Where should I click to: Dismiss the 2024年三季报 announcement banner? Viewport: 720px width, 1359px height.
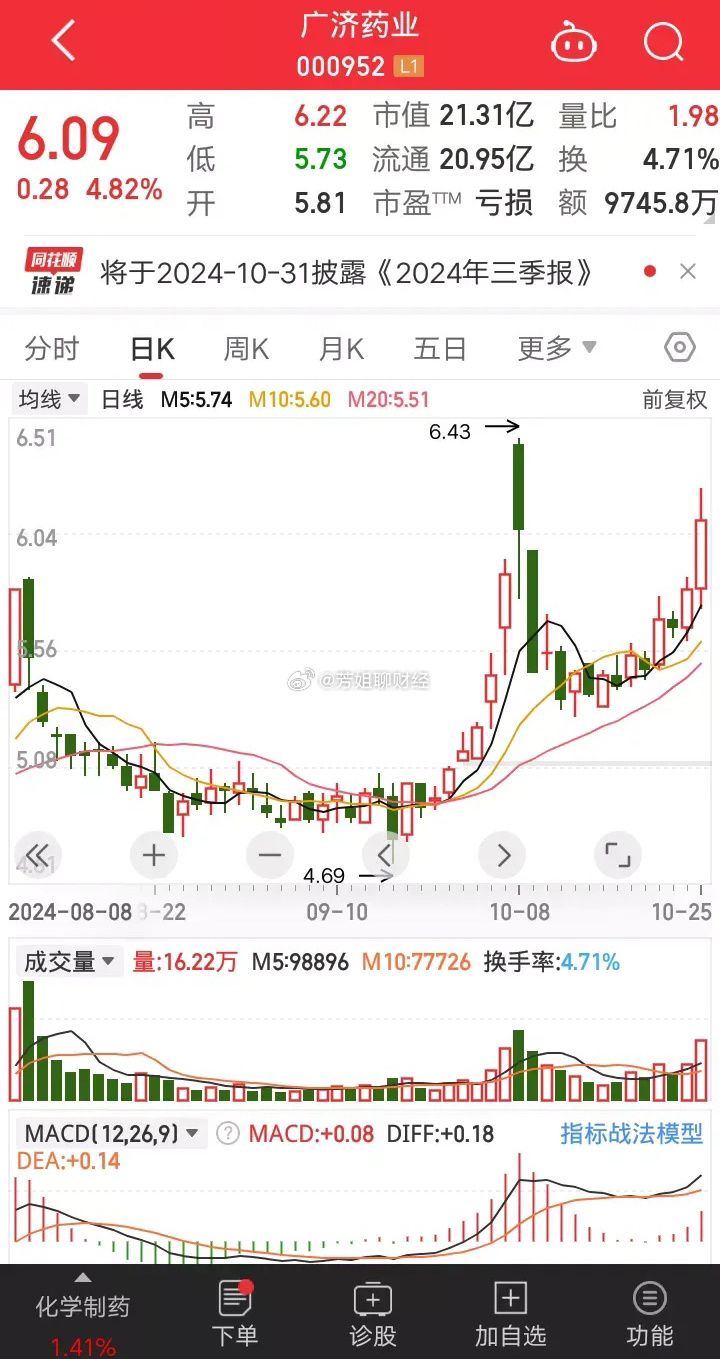click(688, 271)
